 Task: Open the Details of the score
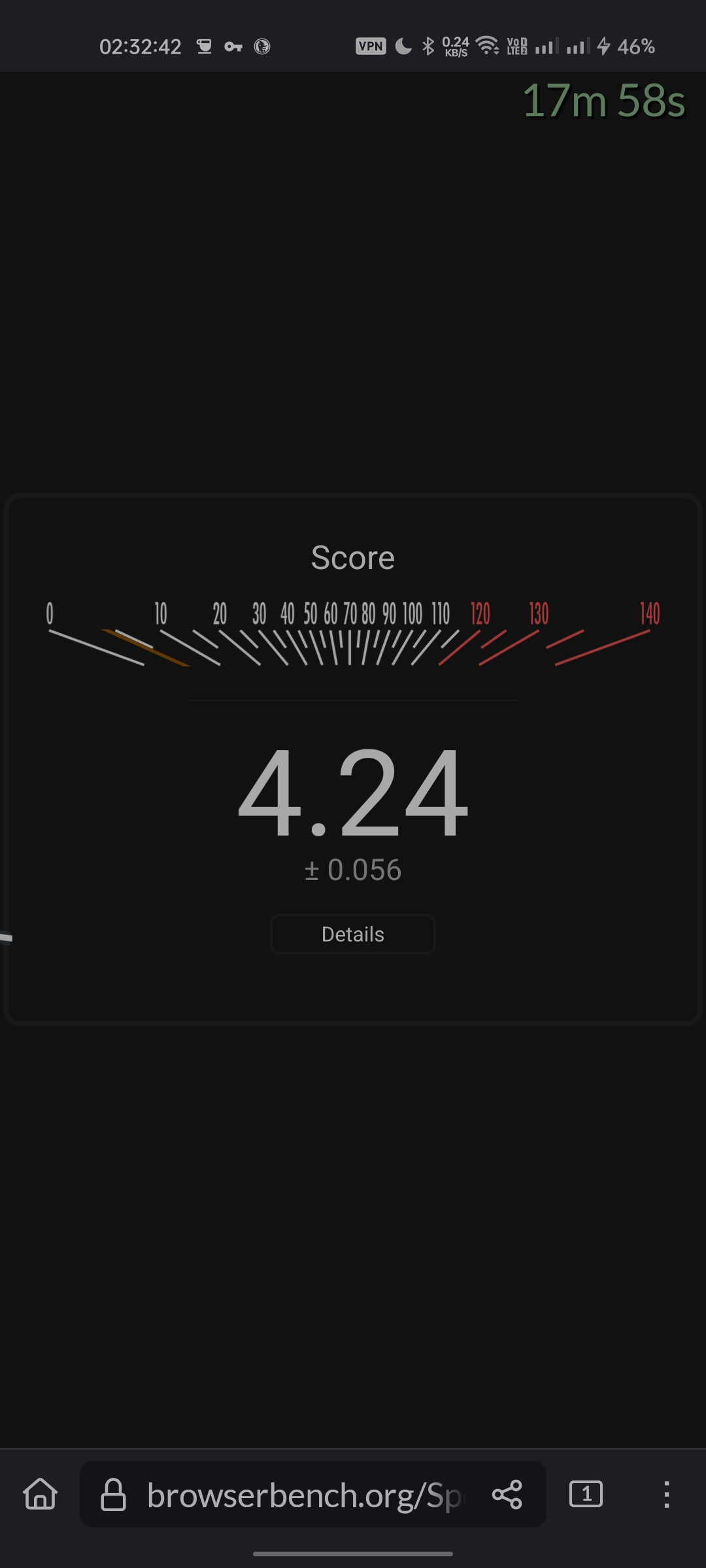[353, 934]
